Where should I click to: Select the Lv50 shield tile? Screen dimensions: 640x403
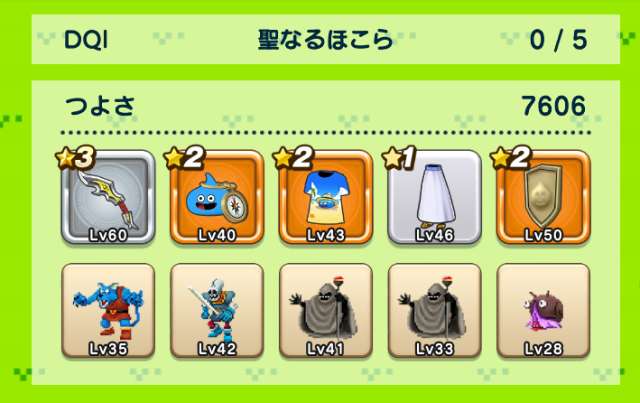pos(541,199)
